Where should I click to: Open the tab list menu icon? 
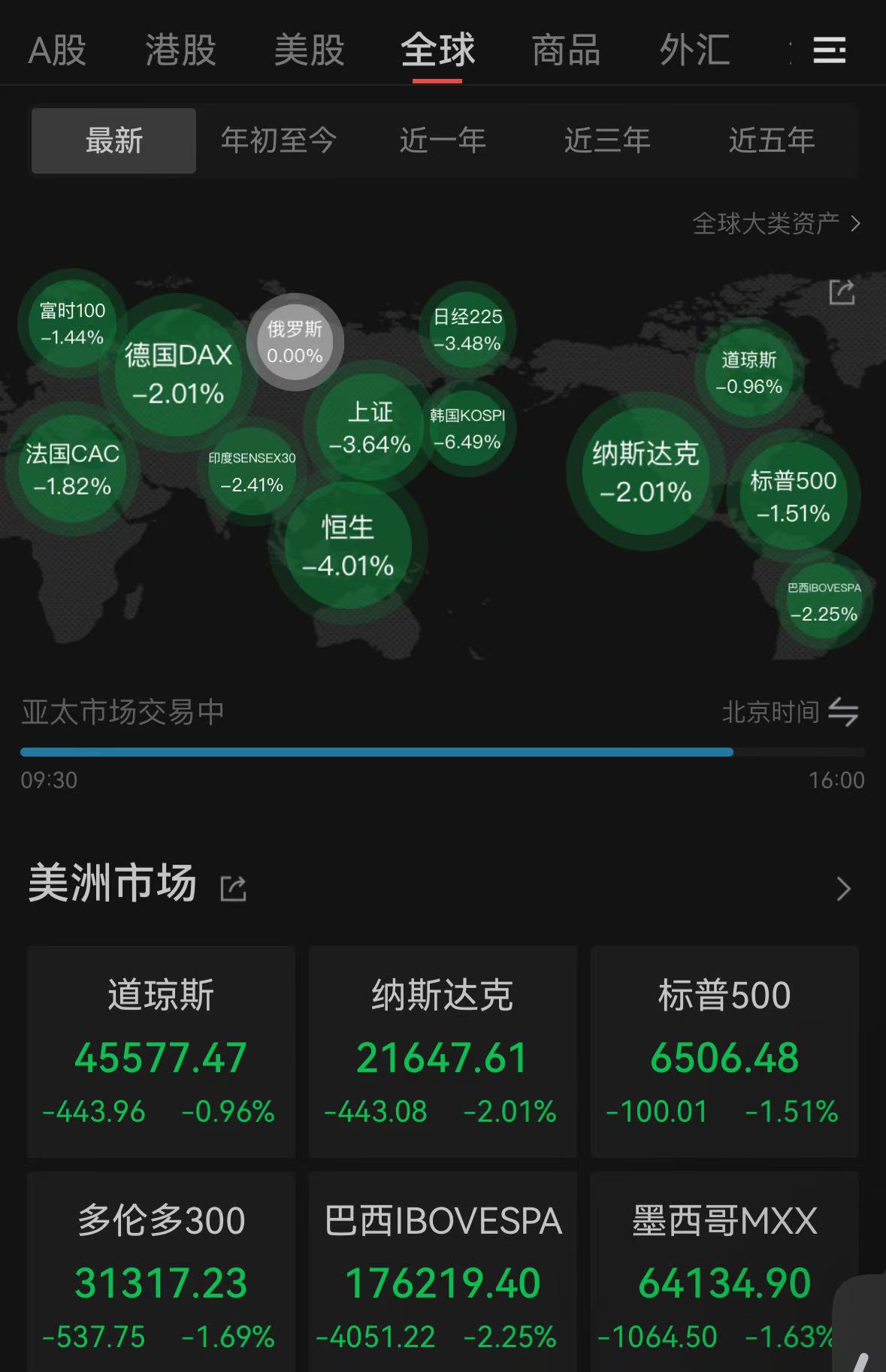click(830, 51)
